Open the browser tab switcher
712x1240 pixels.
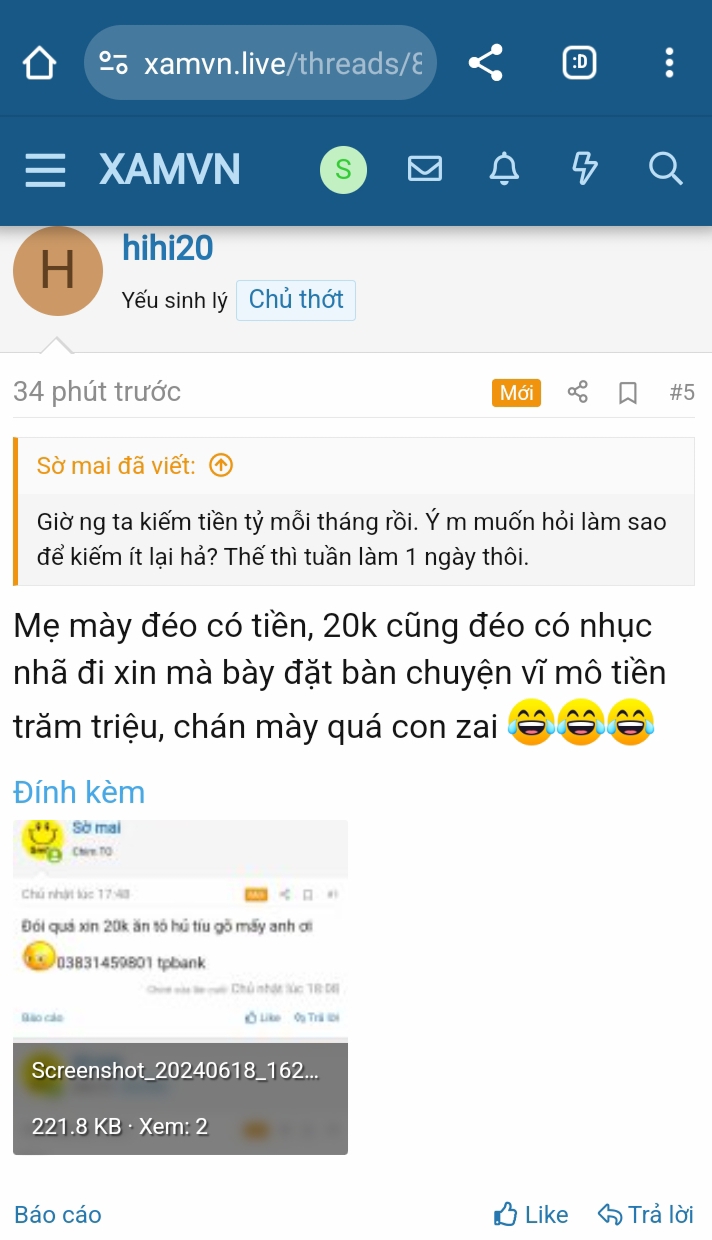click(x=579, y=64)
